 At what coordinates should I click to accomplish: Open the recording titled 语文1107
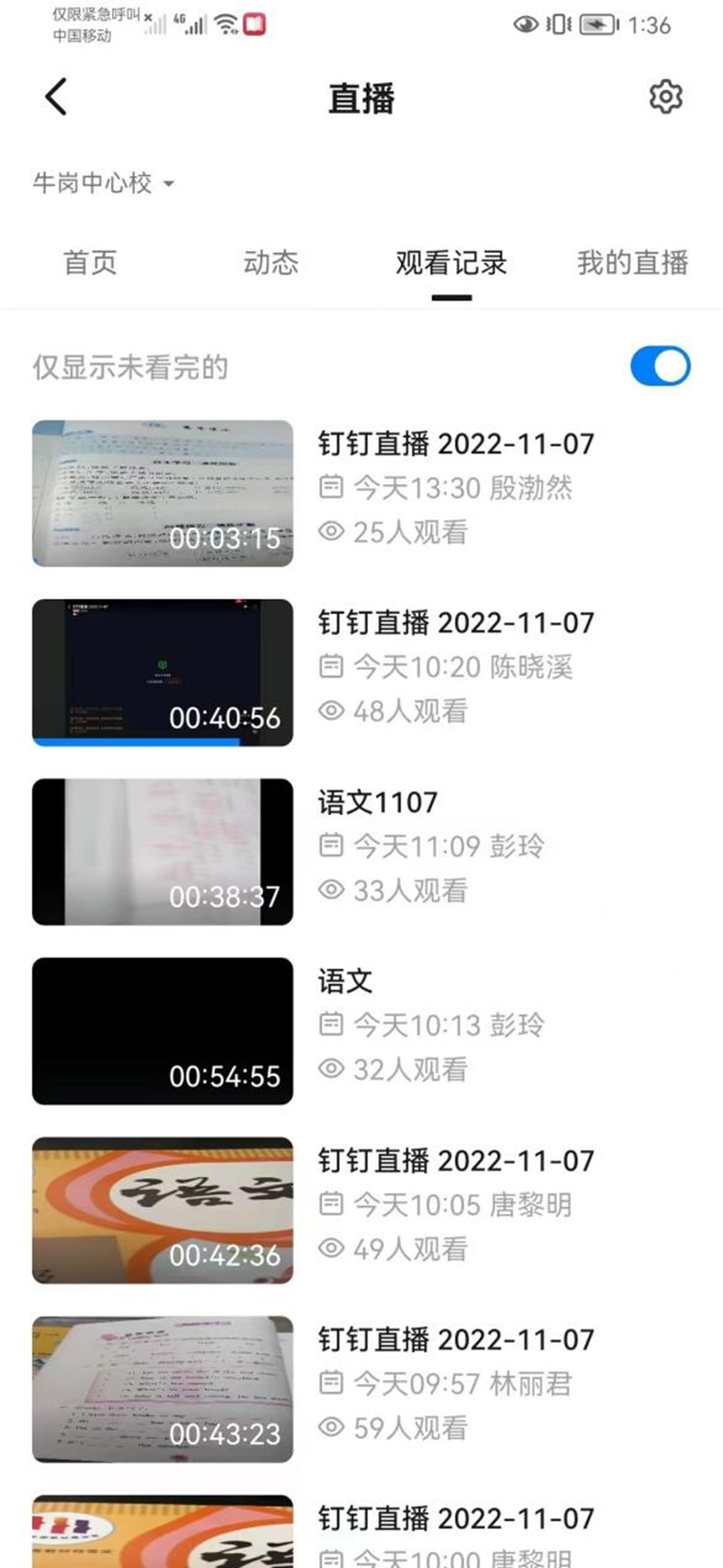[x=379, y=801]
